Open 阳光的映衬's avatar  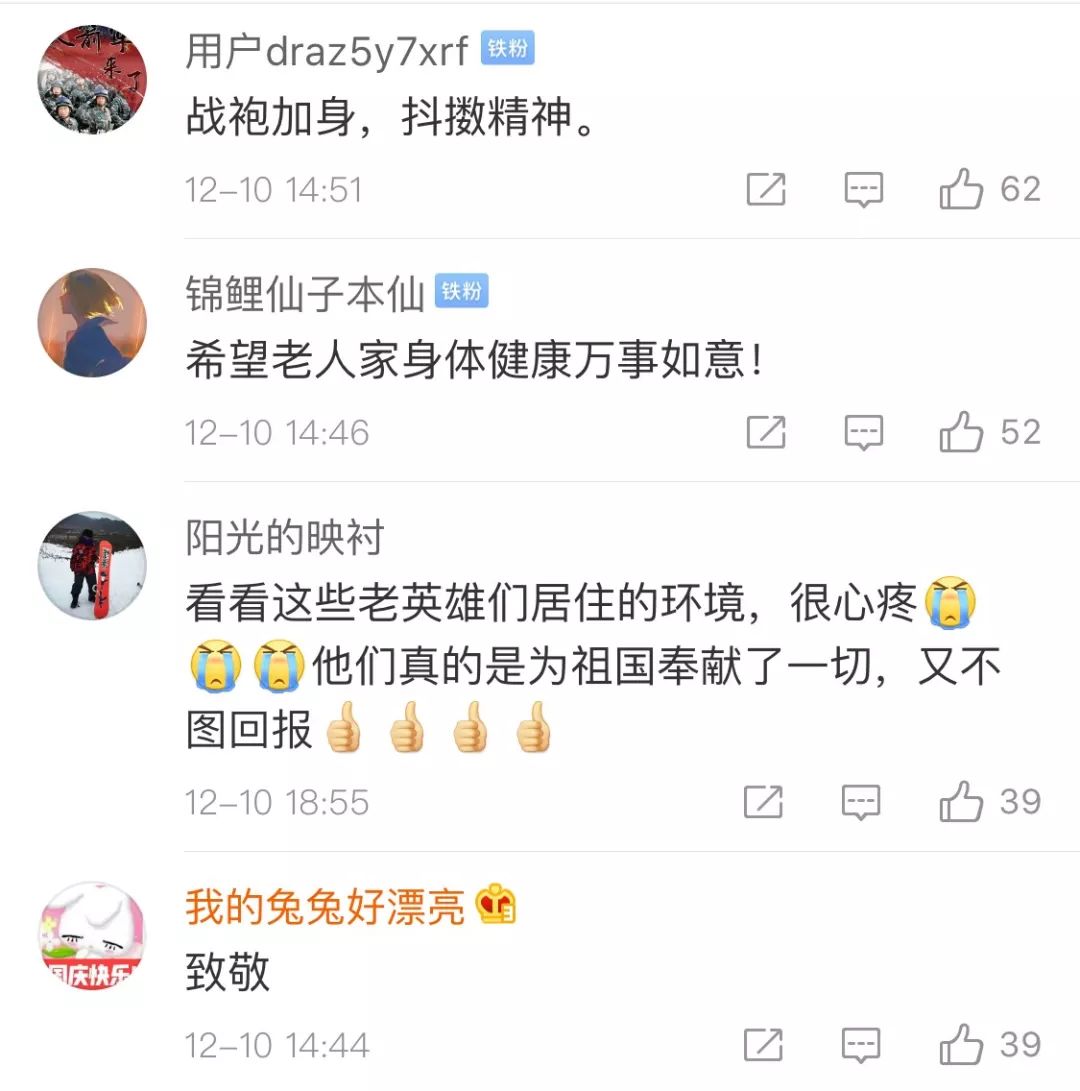92,566
